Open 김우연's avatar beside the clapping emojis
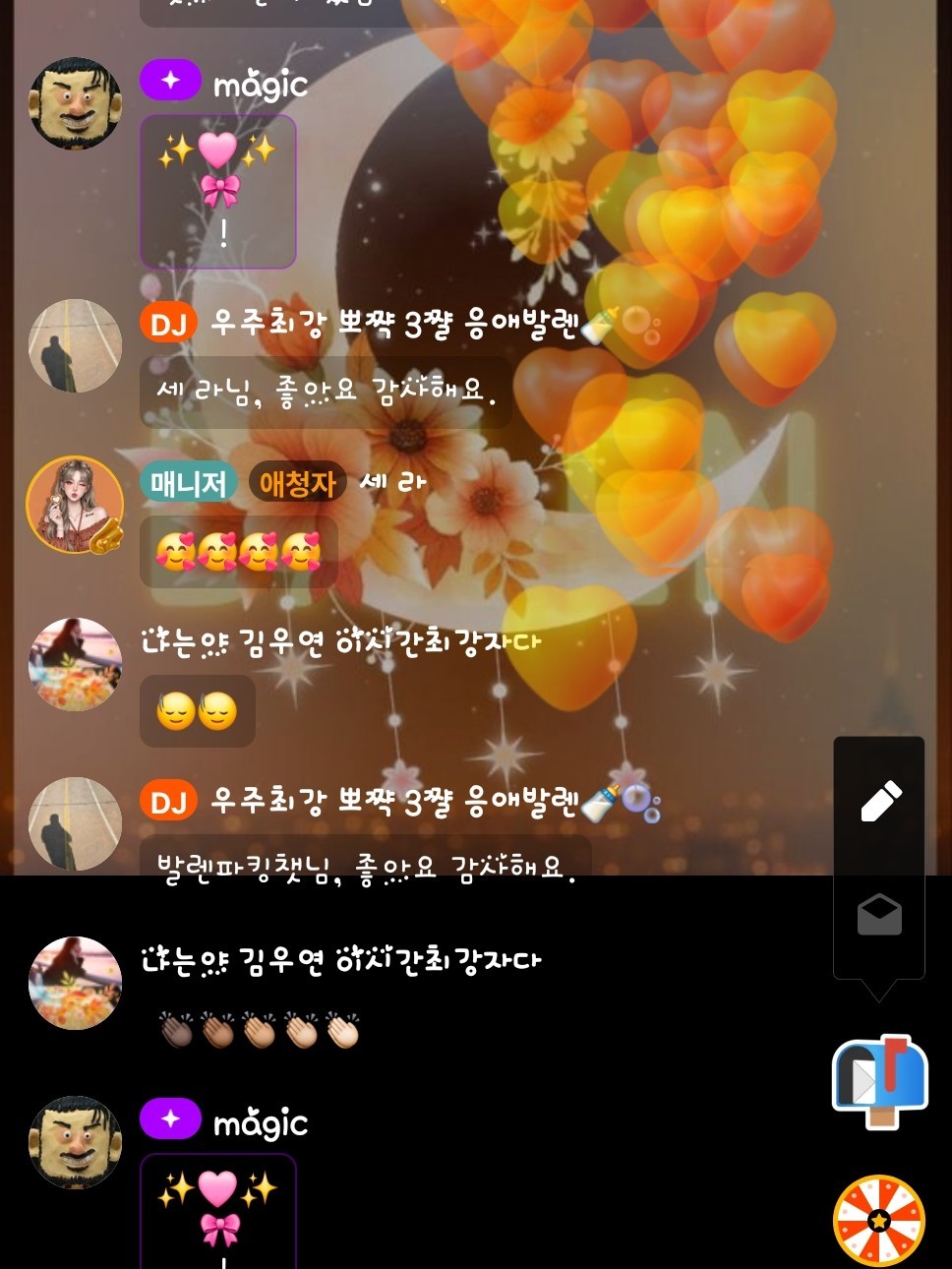 [x=75, y=983]
